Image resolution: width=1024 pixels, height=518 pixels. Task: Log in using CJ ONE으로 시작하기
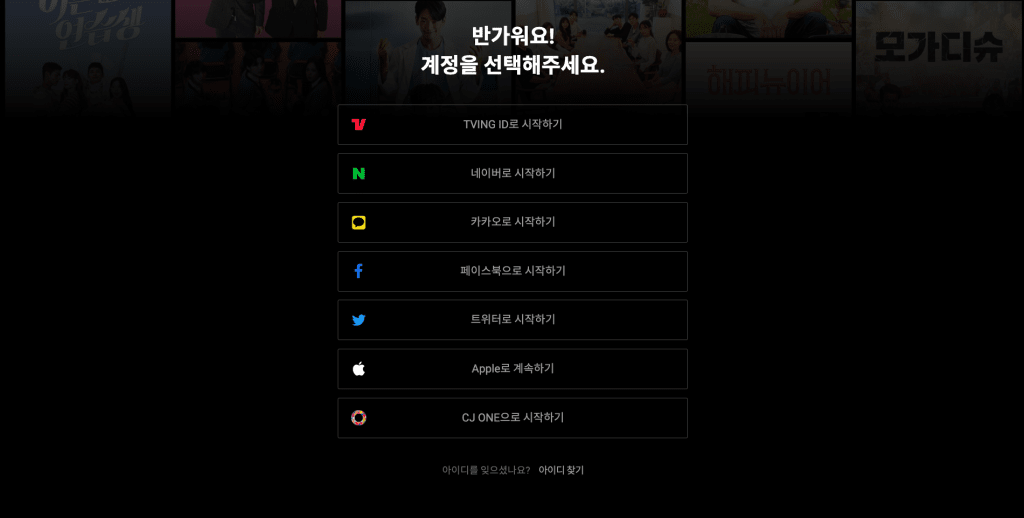(512, 418)
